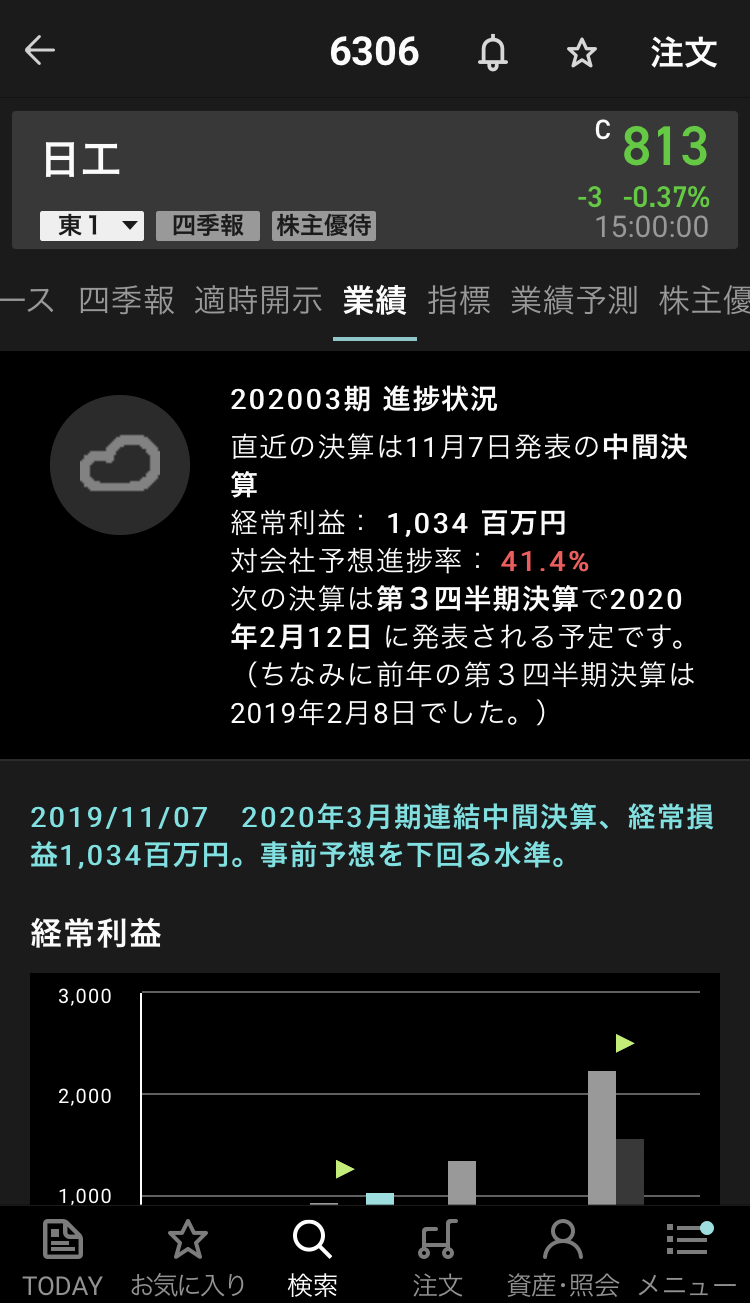Open the メニュー tab
This screenshot has height=1303, width=750.
pos(687,1256)
